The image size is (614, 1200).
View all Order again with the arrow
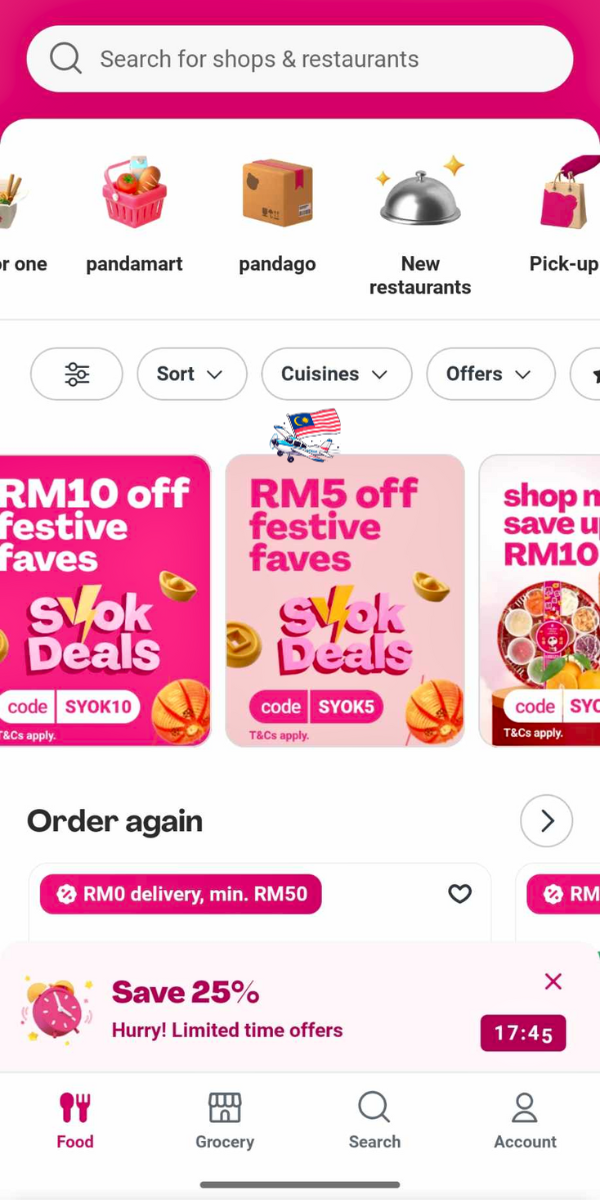click(x=546, y=821)
